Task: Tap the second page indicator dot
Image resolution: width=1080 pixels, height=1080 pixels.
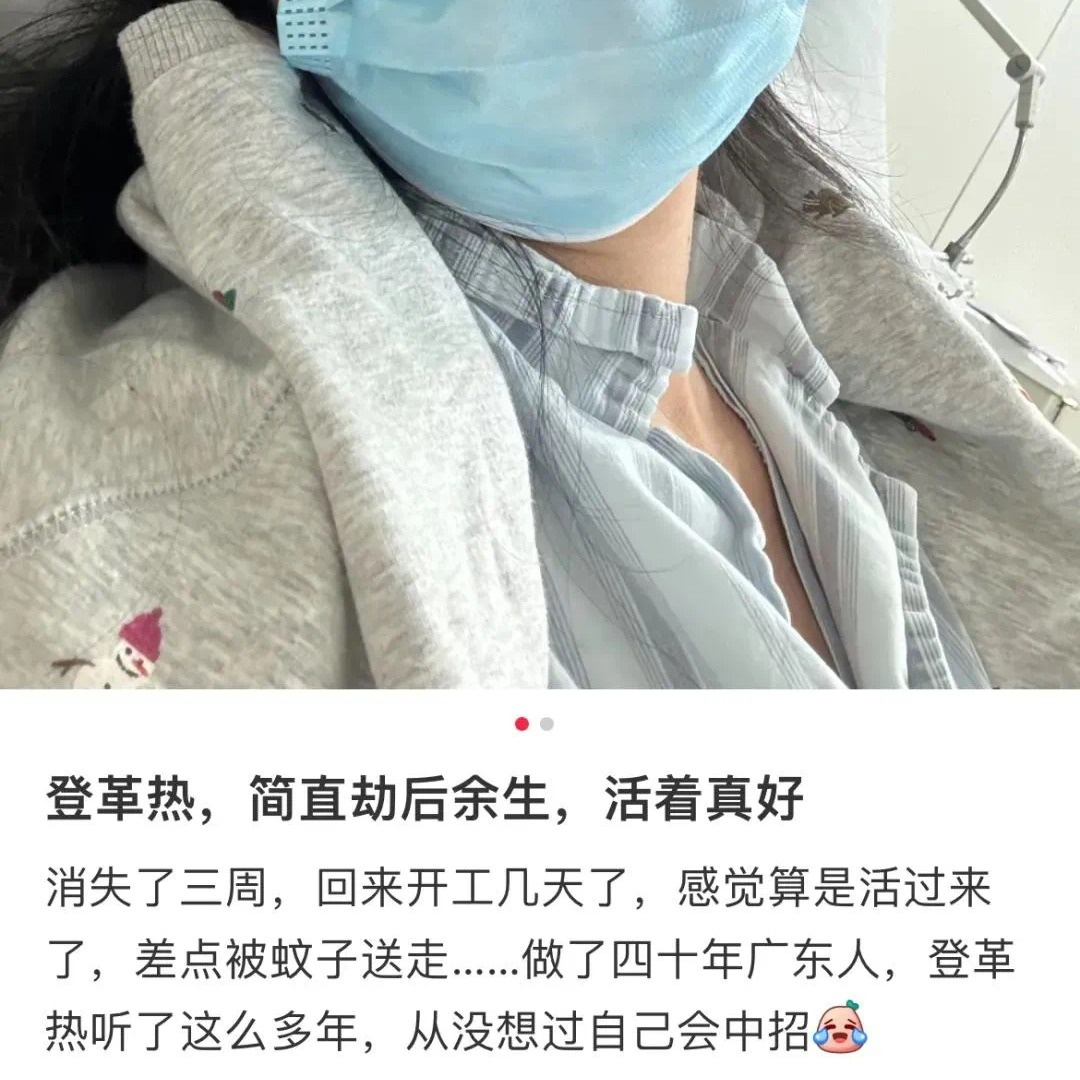Action: point(547,724)
